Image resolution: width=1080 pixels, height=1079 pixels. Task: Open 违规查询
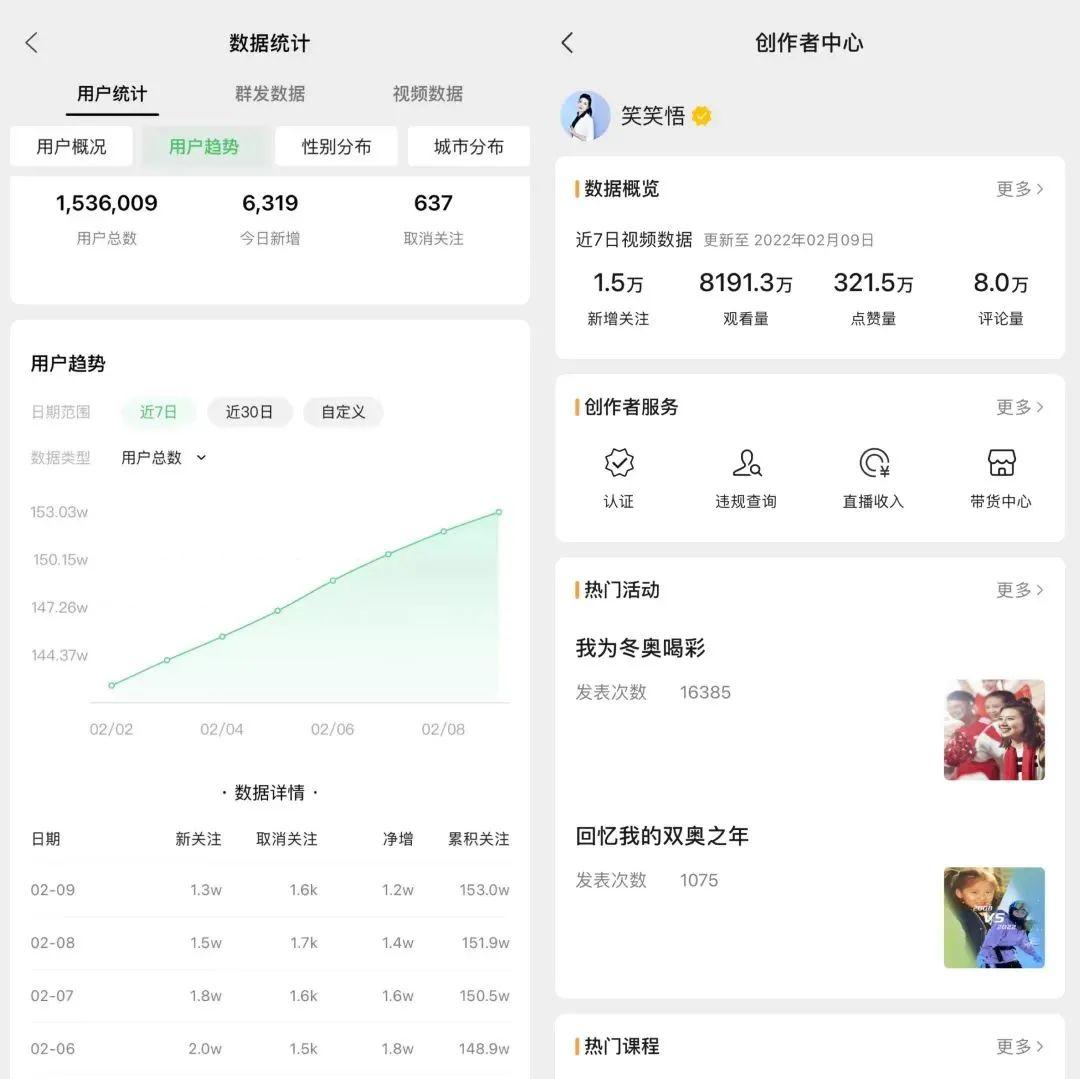(746, 477)
